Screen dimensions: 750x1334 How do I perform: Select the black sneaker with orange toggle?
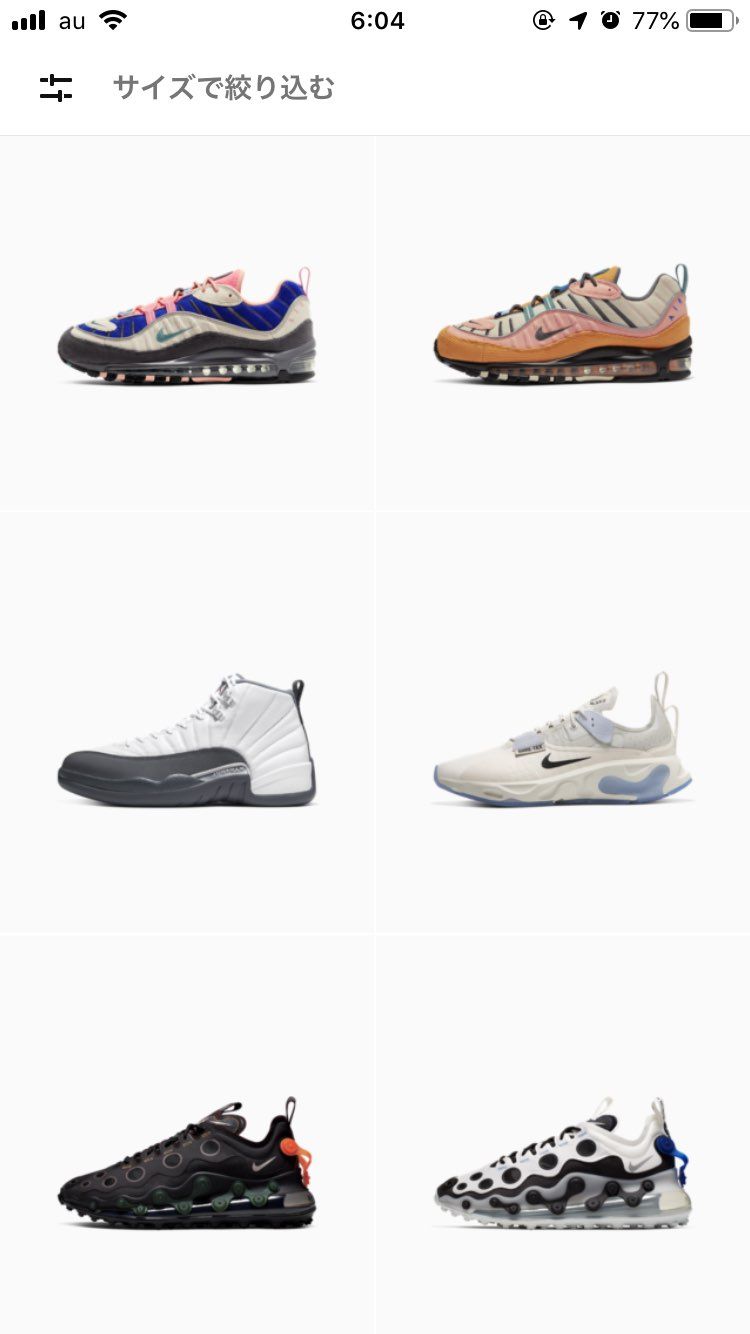pyautogui.click(x=187, y=1163)
